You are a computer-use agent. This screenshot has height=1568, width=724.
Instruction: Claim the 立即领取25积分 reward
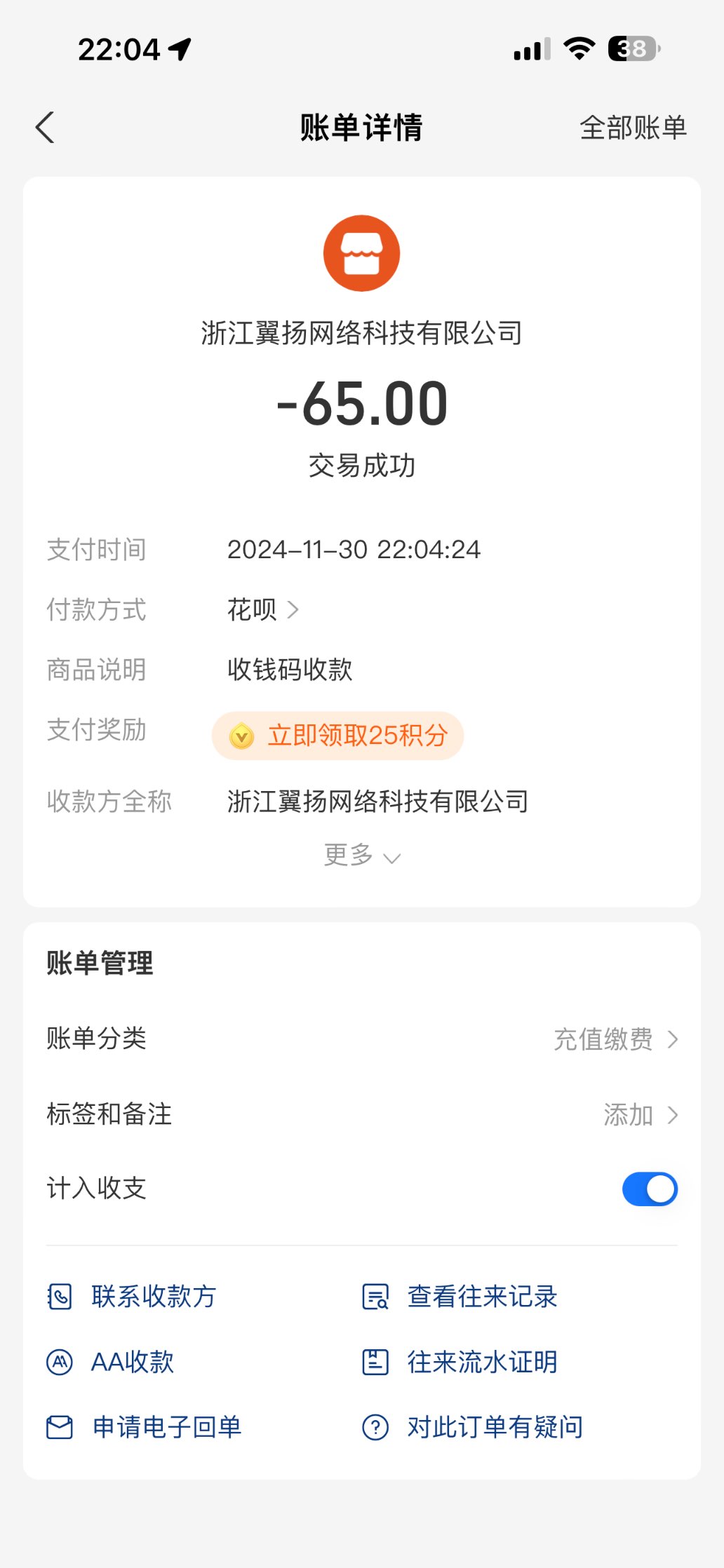338,736
